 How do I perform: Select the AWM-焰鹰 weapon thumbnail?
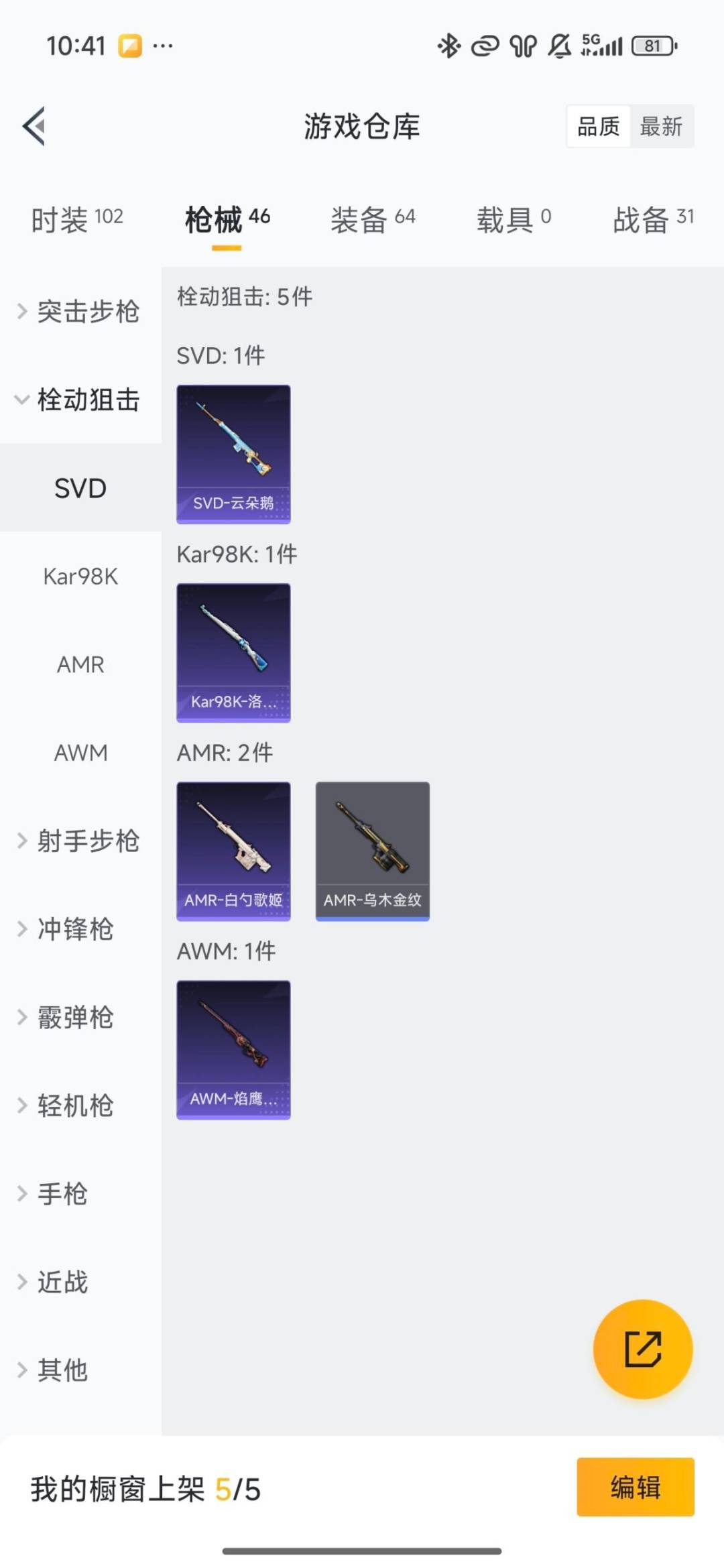pyautogui.click(x=233, y=1050)
